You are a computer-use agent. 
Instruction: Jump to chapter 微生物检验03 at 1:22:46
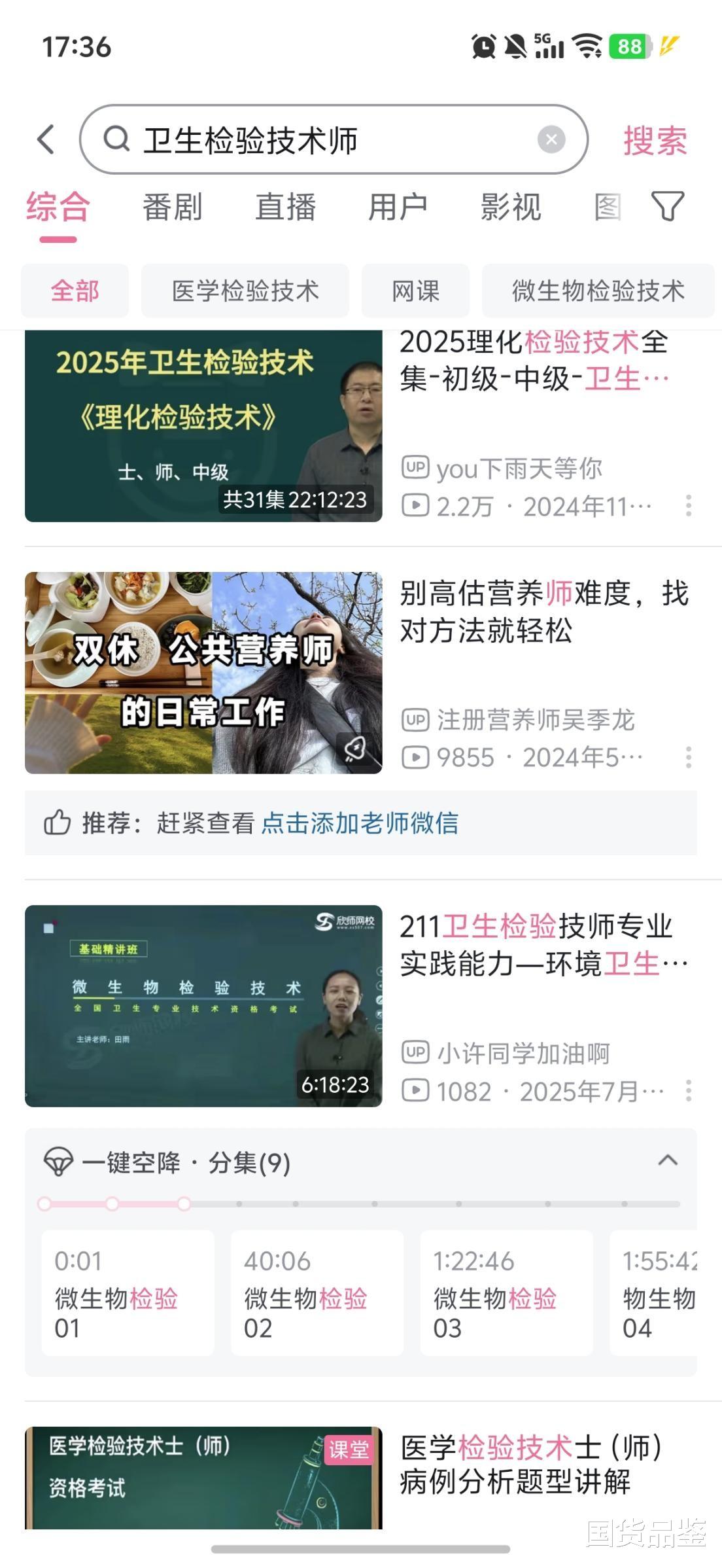[506, 1292]
